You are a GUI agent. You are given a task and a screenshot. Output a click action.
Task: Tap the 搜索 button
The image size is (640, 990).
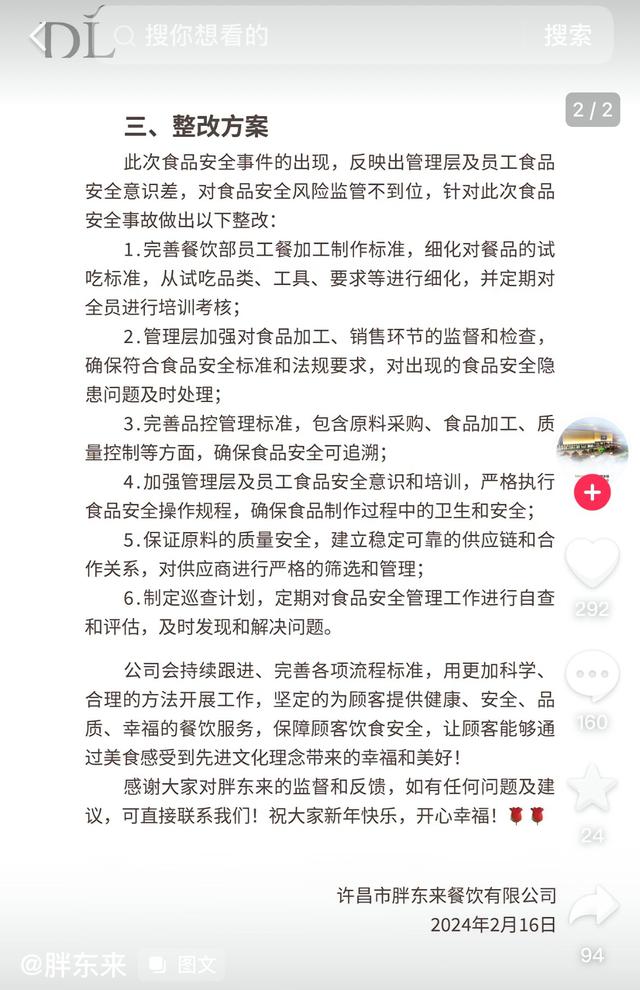coord(568,36)
